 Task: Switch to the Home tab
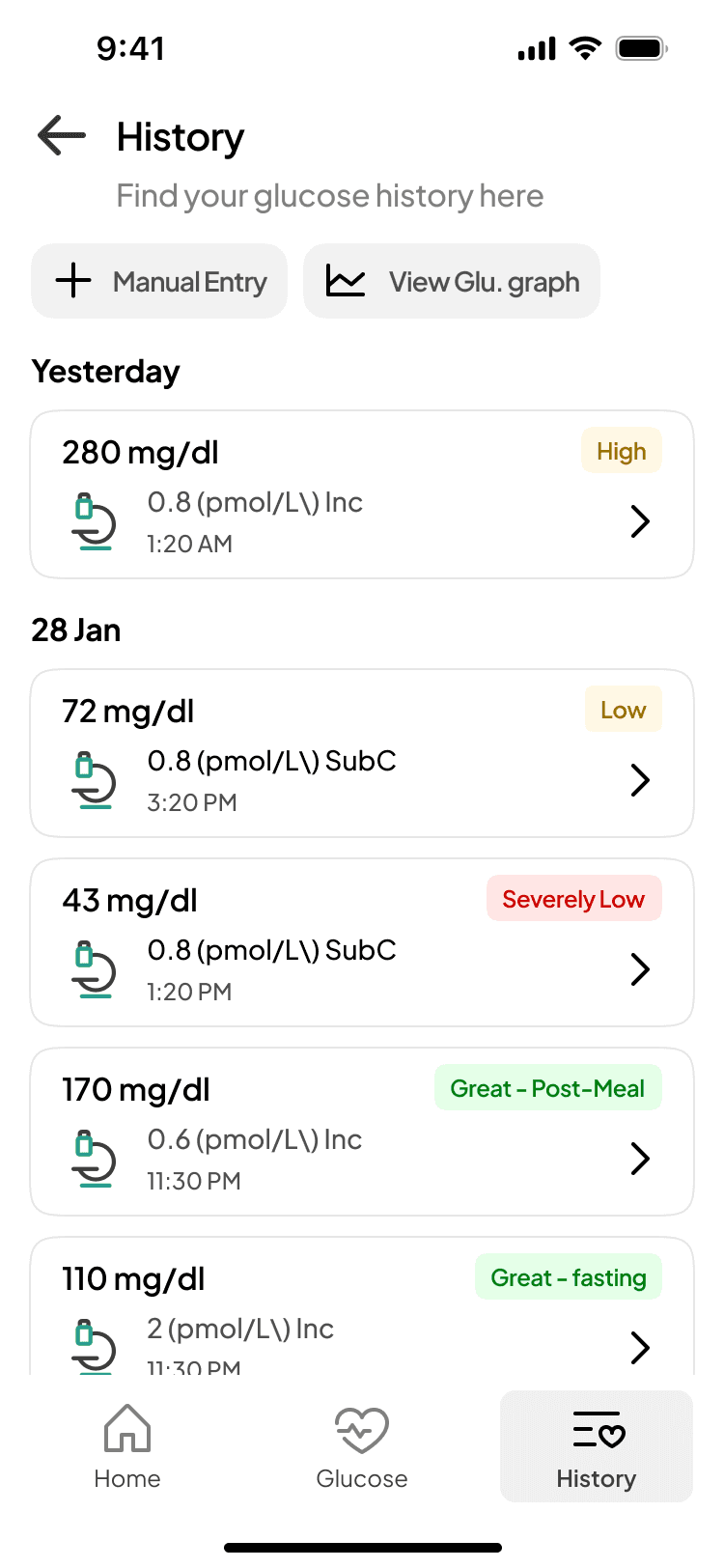click(127, 1446)
